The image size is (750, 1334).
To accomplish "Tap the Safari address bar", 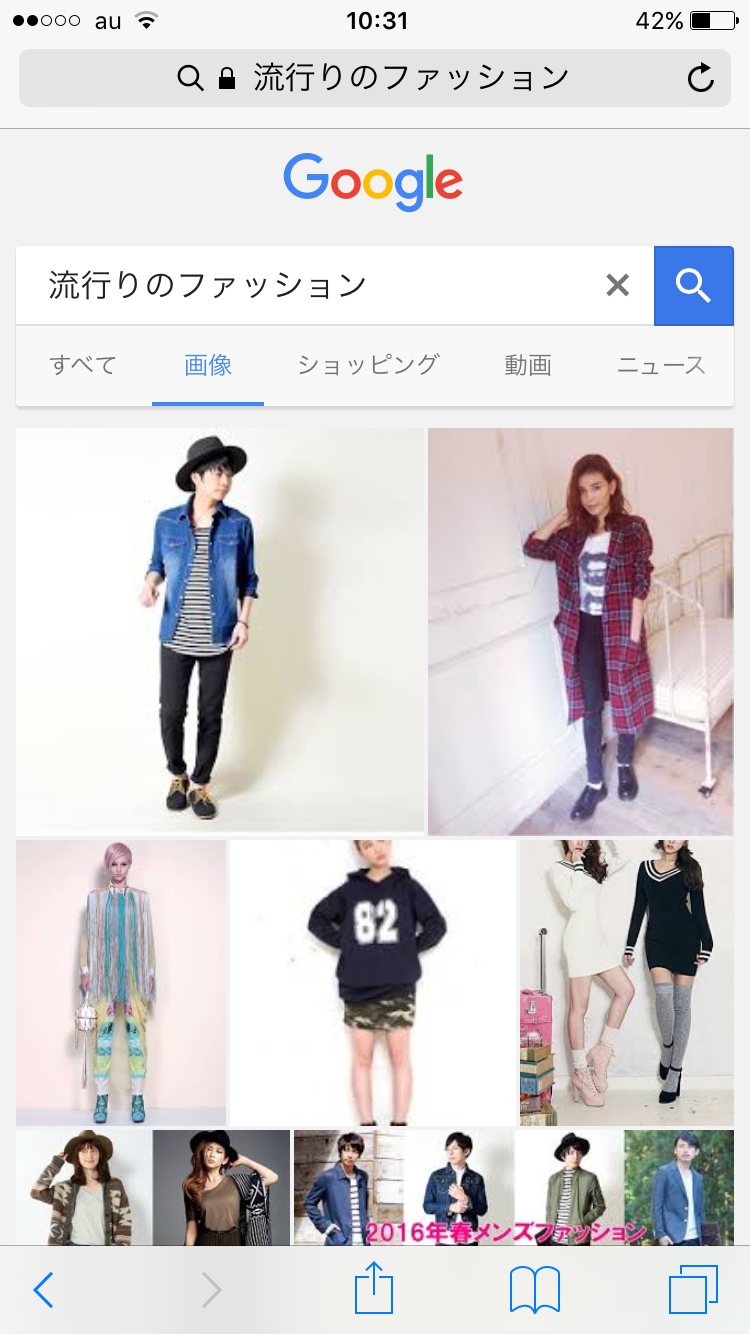I will point(375,78).
